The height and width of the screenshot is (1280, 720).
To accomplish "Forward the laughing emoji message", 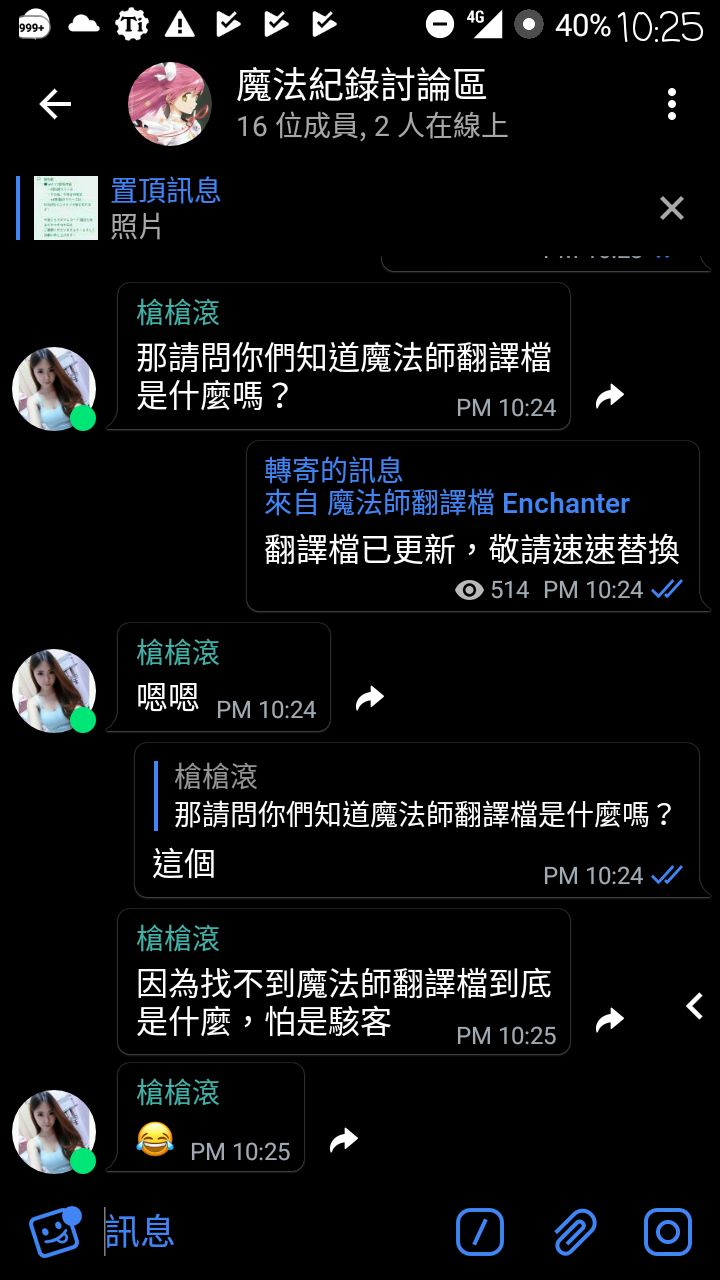I will (x=343, y=1140).
